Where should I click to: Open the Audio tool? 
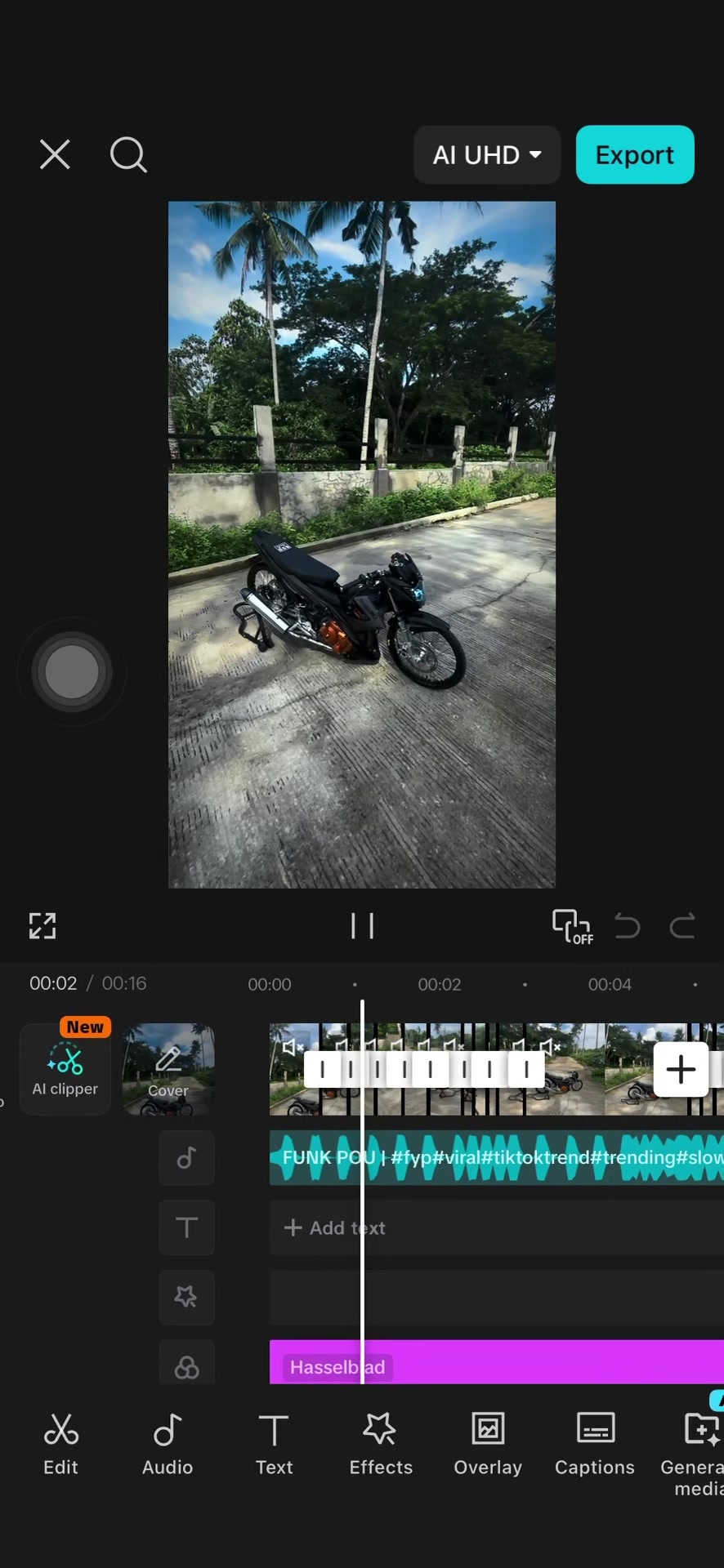[168, 1444]
